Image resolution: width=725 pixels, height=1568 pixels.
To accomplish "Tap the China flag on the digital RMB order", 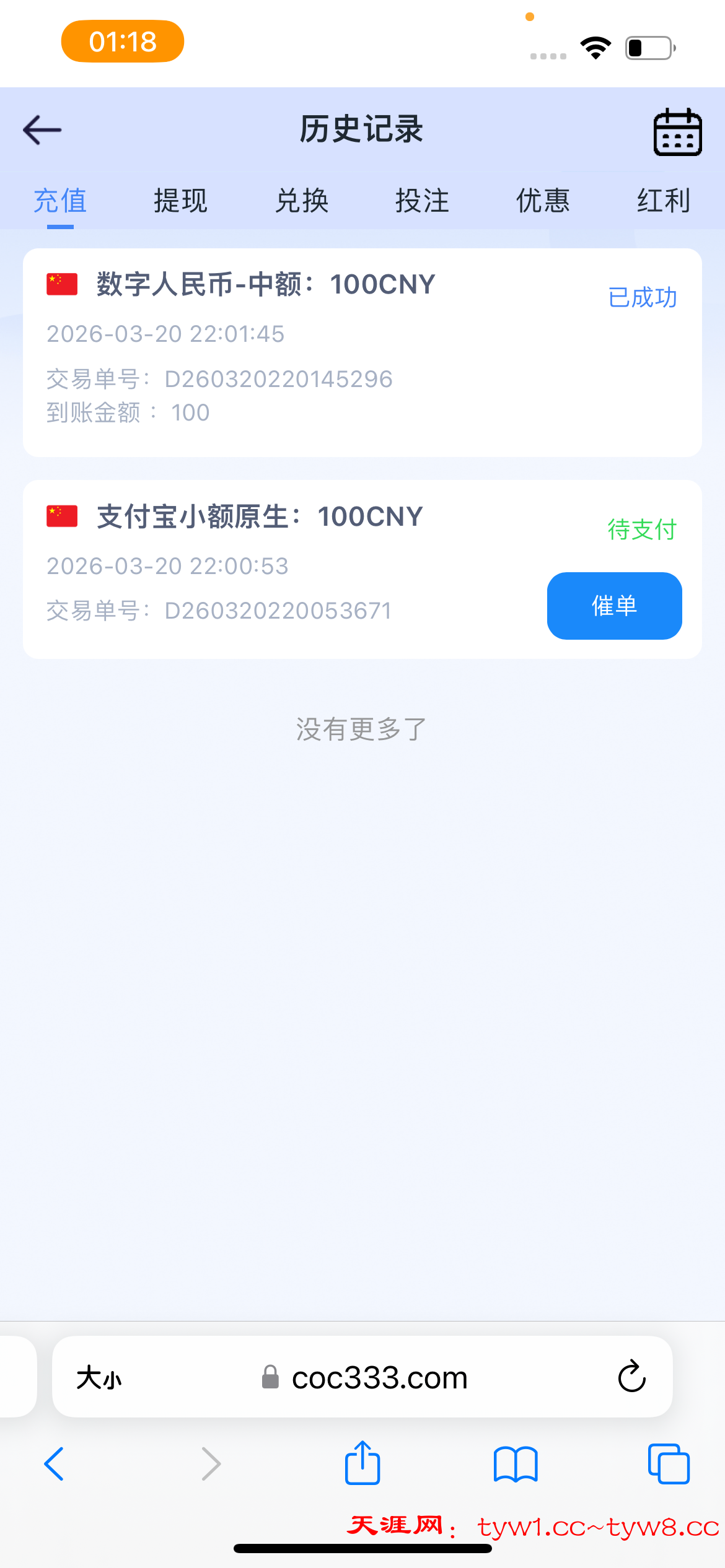I will (x=61, y=284).
